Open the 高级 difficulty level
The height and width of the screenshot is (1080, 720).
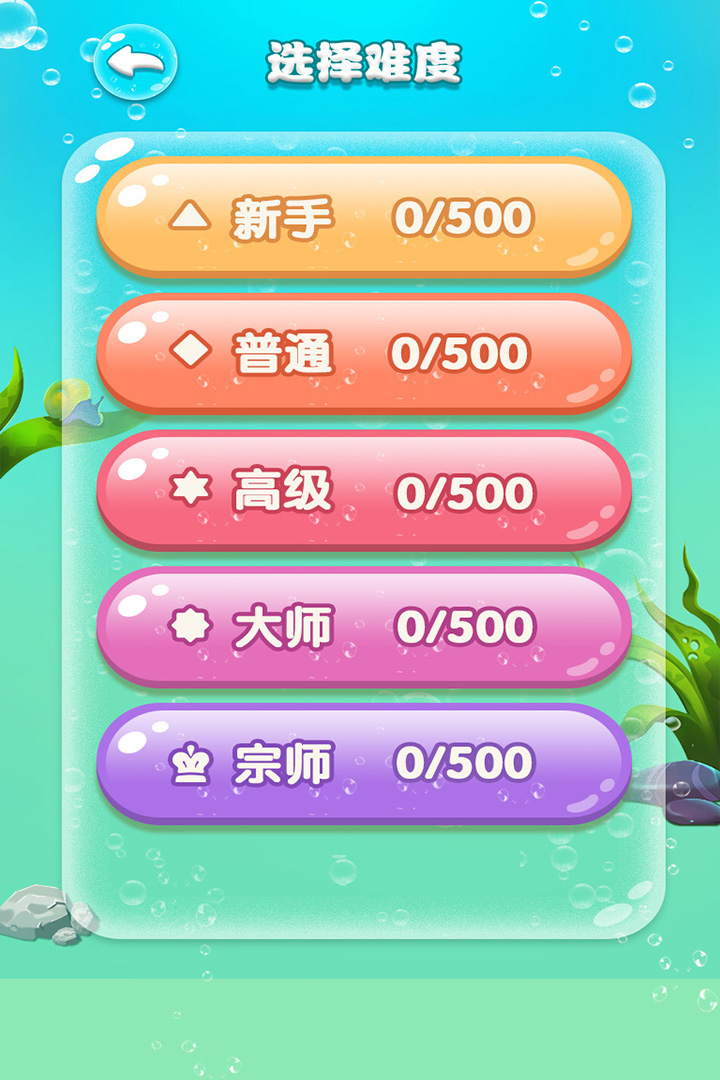tap(364, 490)
